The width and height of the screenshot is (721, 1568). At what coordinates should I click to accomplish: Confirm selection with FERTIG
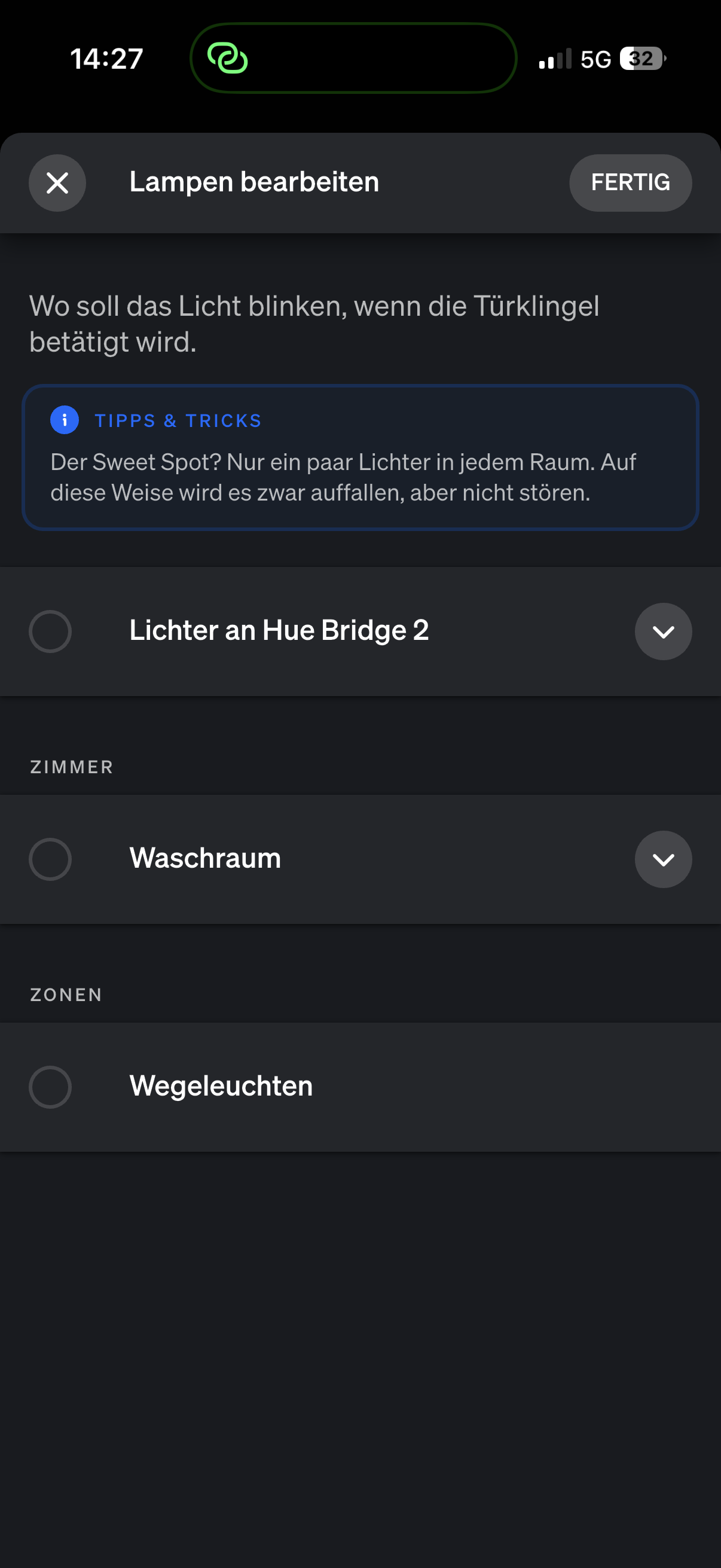pos(630,182)
